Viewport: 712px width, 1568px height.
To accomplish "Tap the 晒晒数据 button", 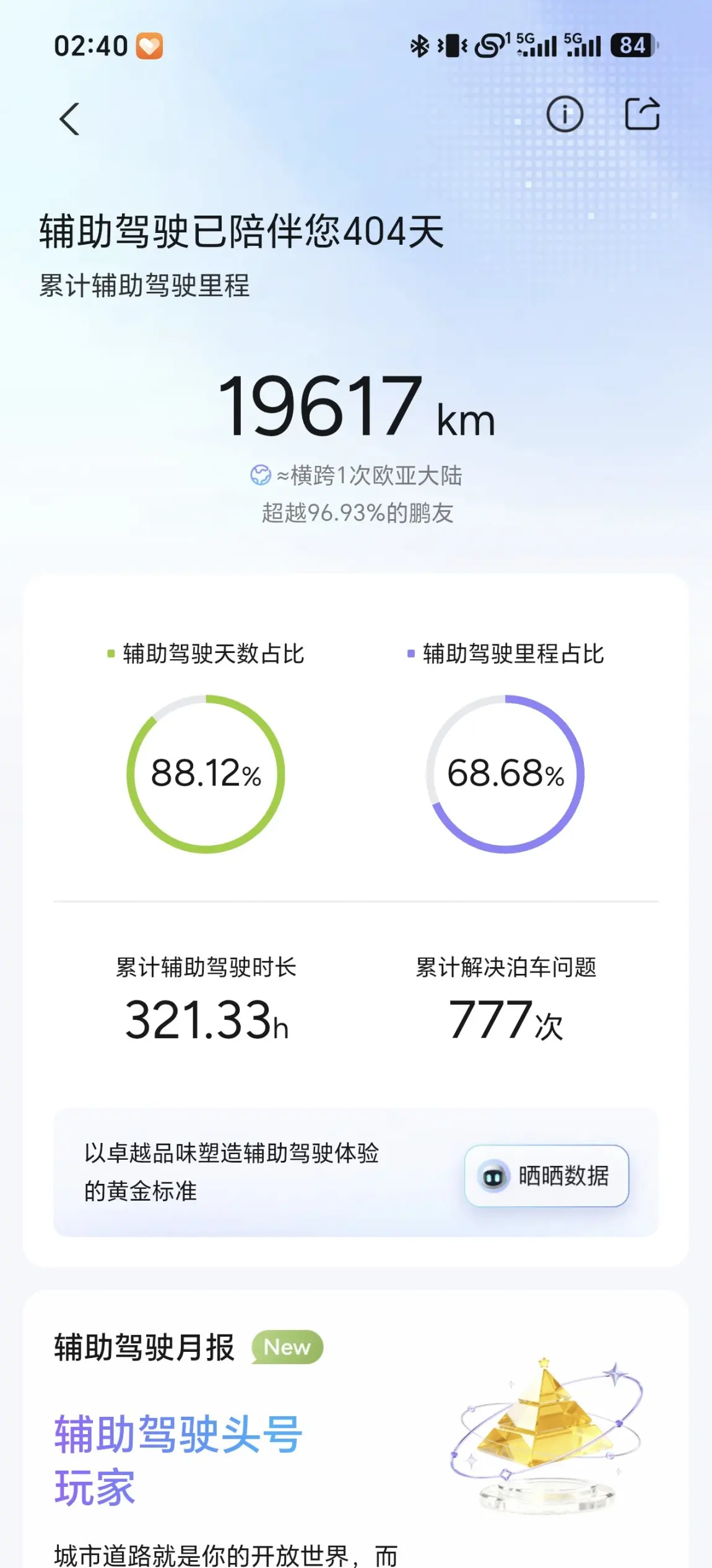I will point(547,1175).
